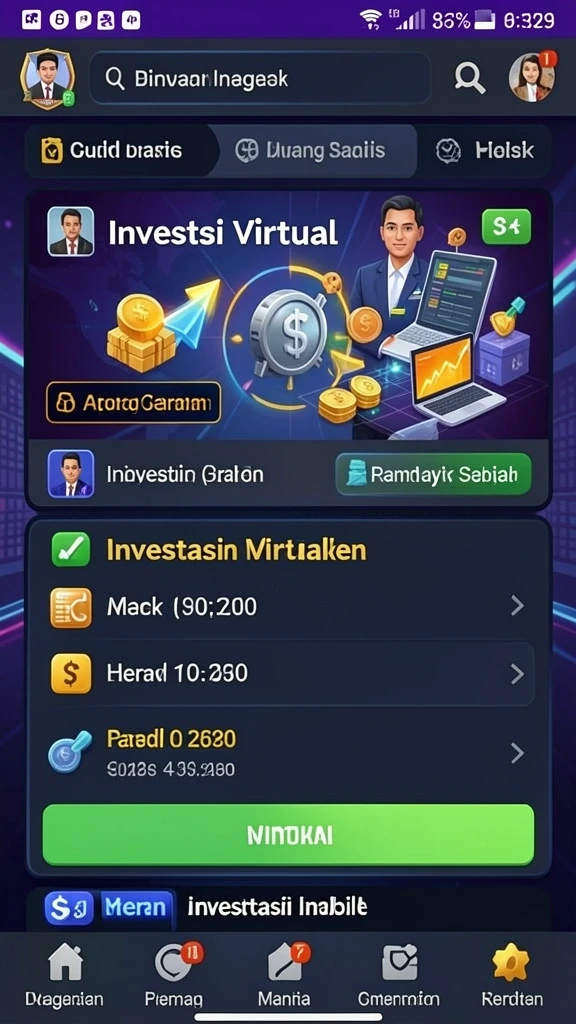This screenshot has width=576, height=1024.
Task: Open the Cmenmim tab
Action: [398, 976]
